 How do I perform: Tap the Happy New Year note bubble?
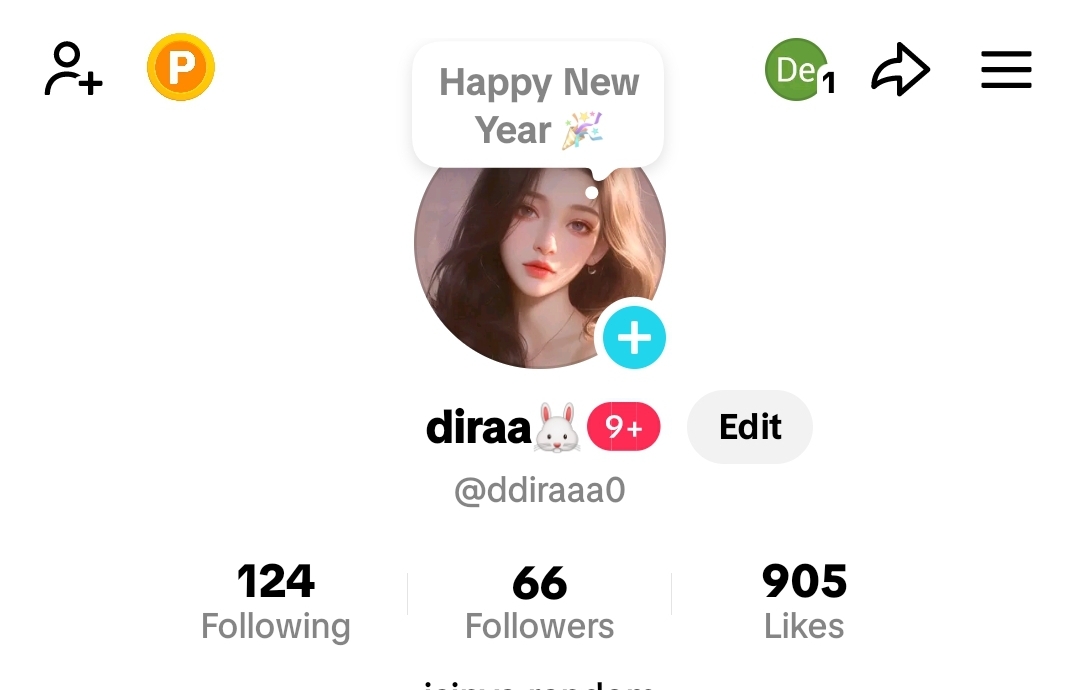538,105
